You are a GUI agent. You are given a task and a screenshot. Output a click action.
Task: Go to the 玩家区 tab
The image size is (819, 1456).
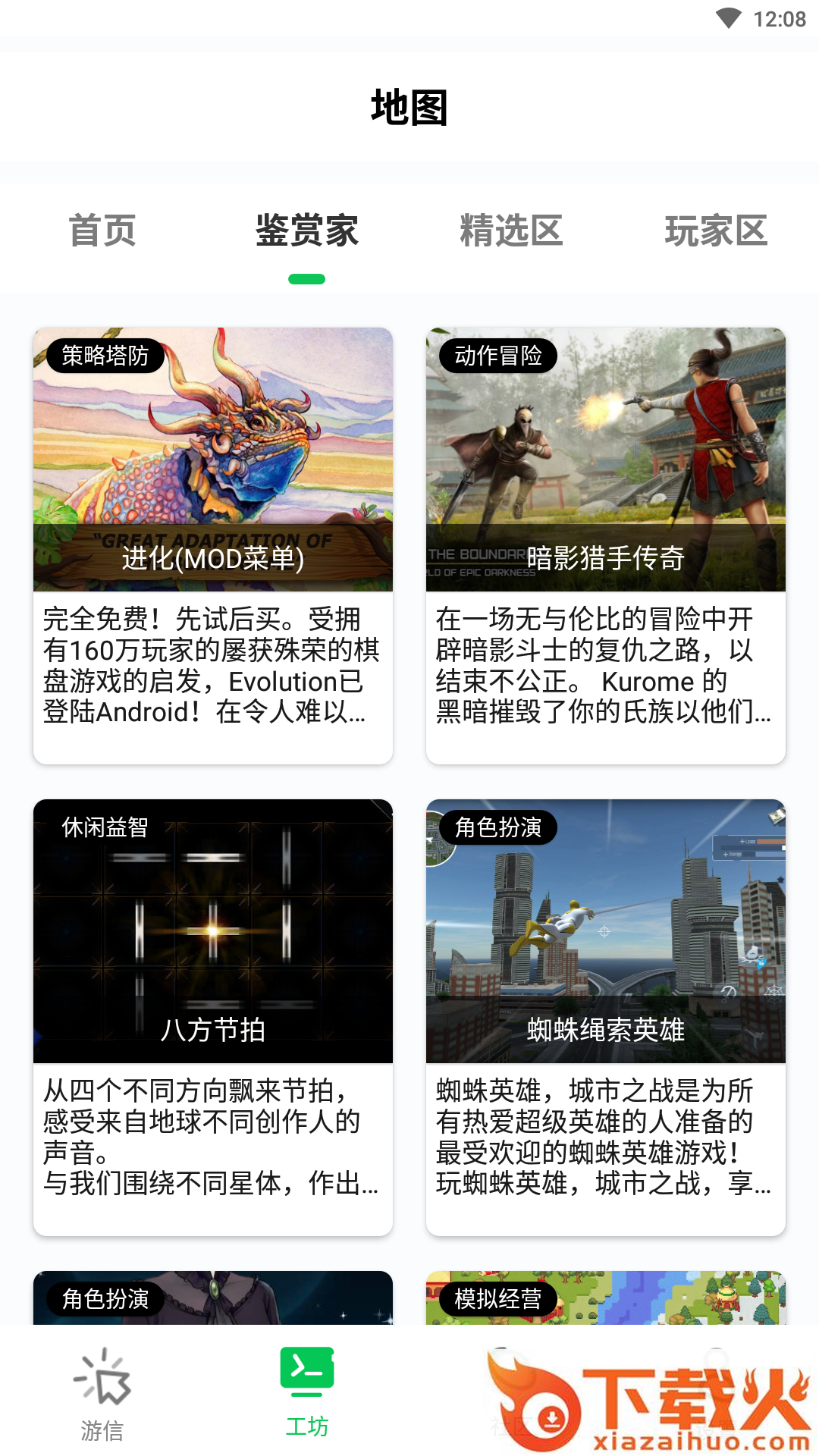point(716,231)
